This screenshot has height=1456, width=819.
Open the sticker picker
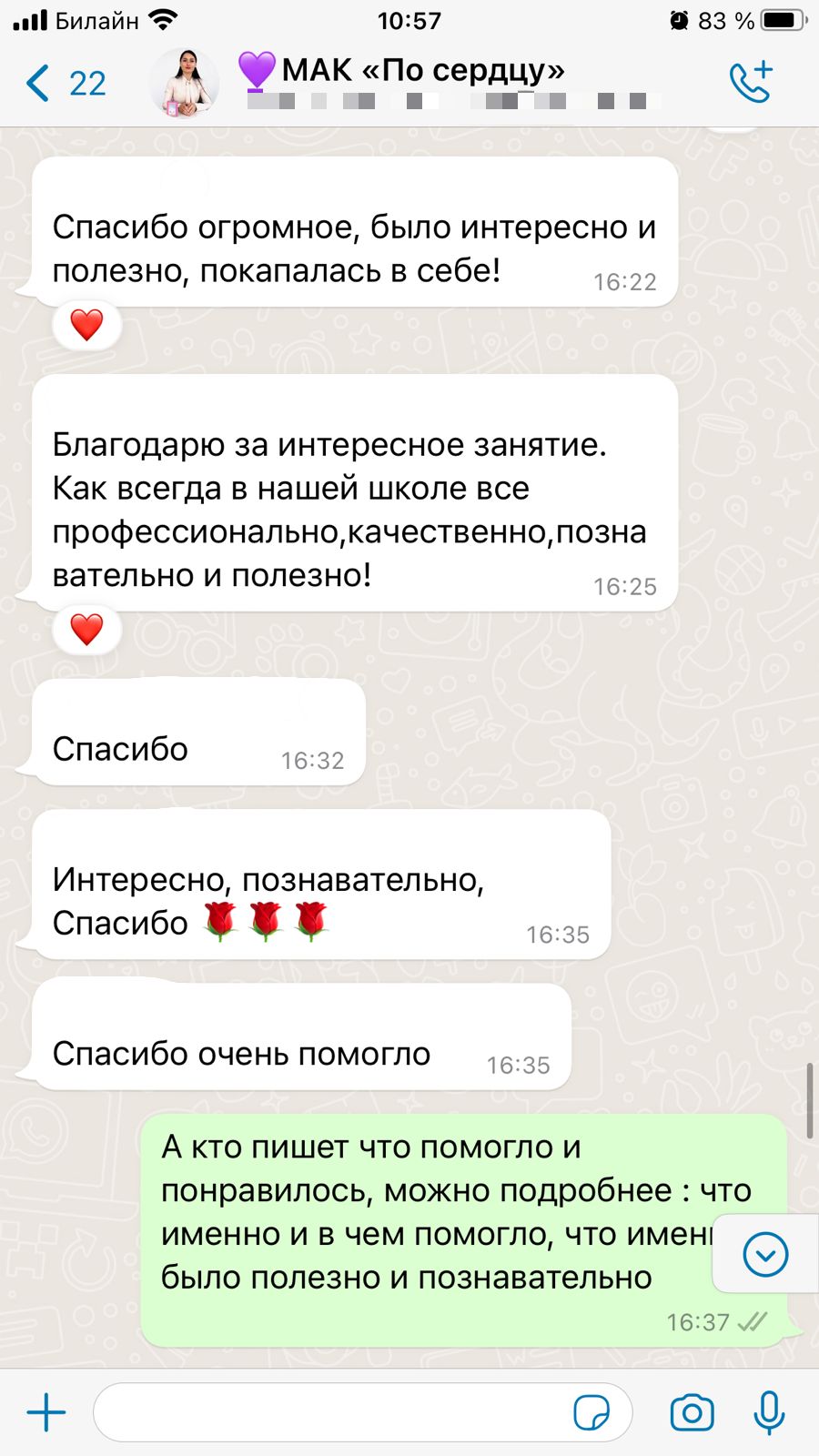point(591,1412)
